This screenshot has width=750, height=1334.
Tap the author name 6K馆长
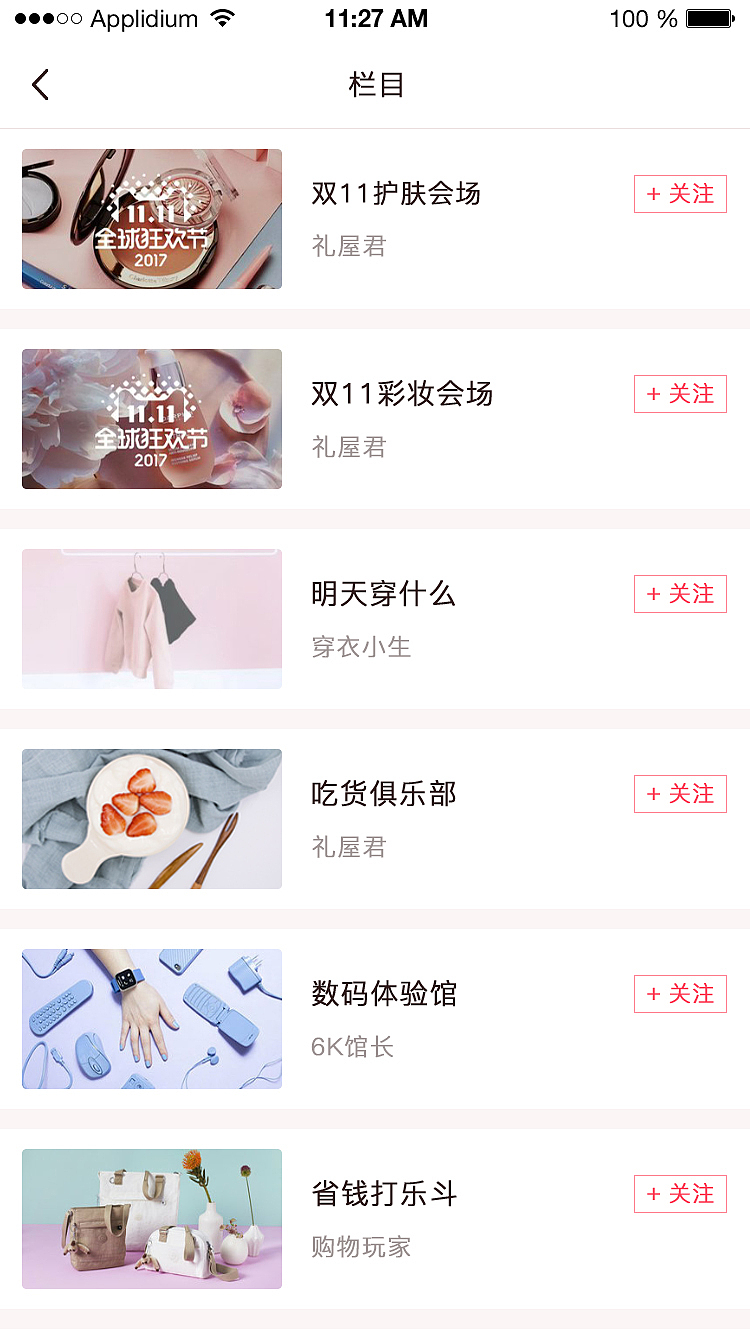(x=354, y=1047)
